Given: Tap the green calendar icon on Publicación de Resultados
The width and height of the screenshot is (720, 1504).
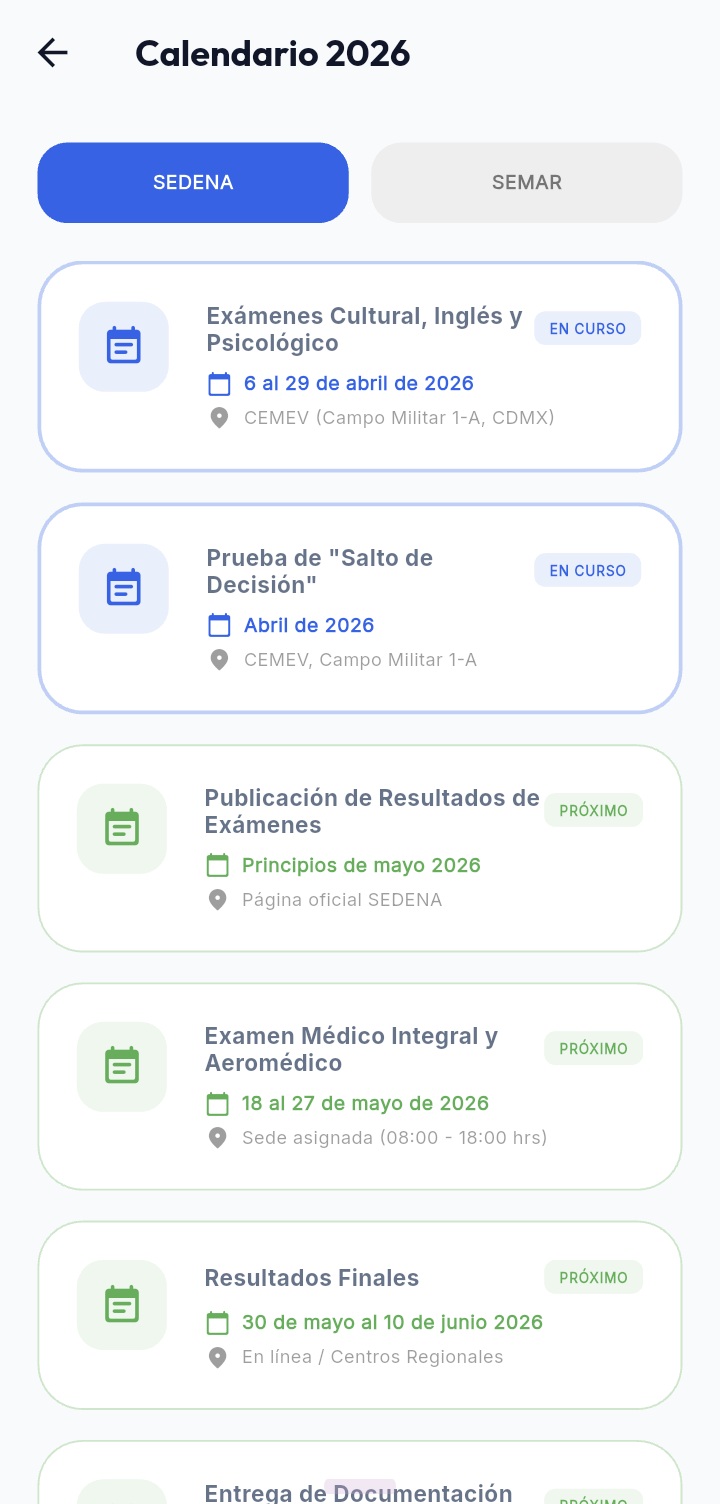Looking at the screenshot, I should pos(121,828).
